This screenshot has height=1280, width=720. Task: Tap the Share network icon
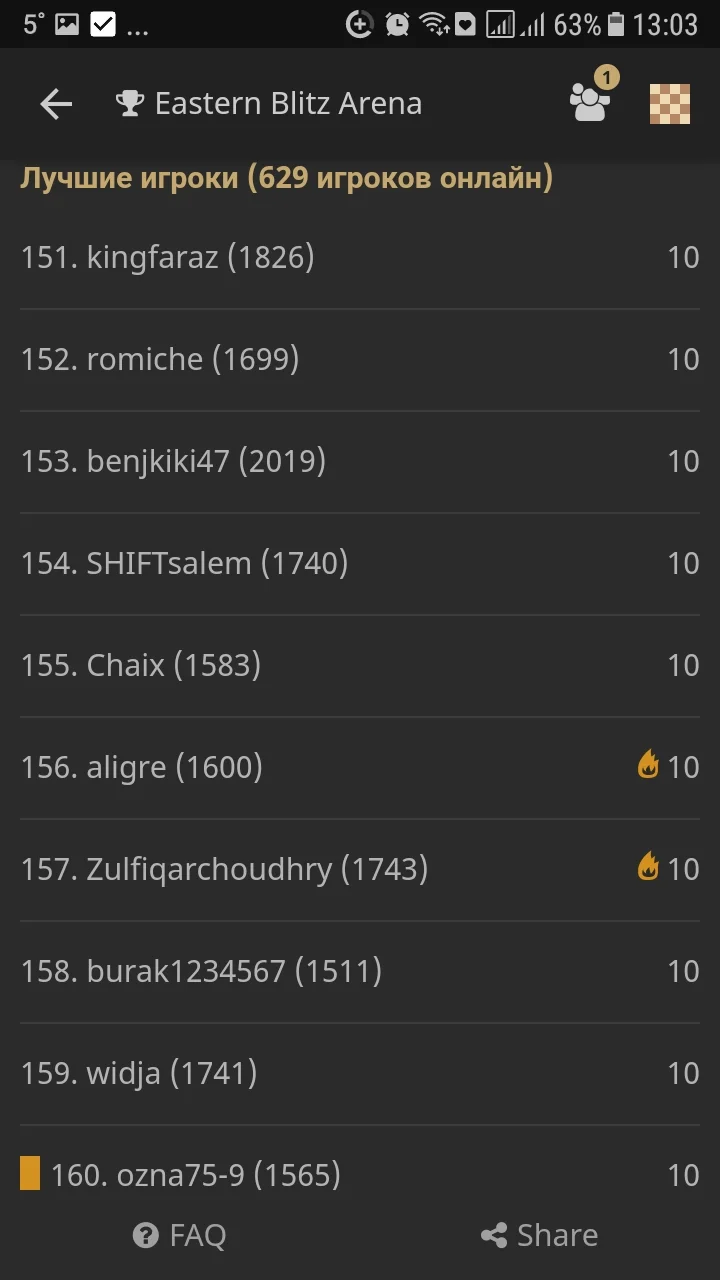(492, 1234)
